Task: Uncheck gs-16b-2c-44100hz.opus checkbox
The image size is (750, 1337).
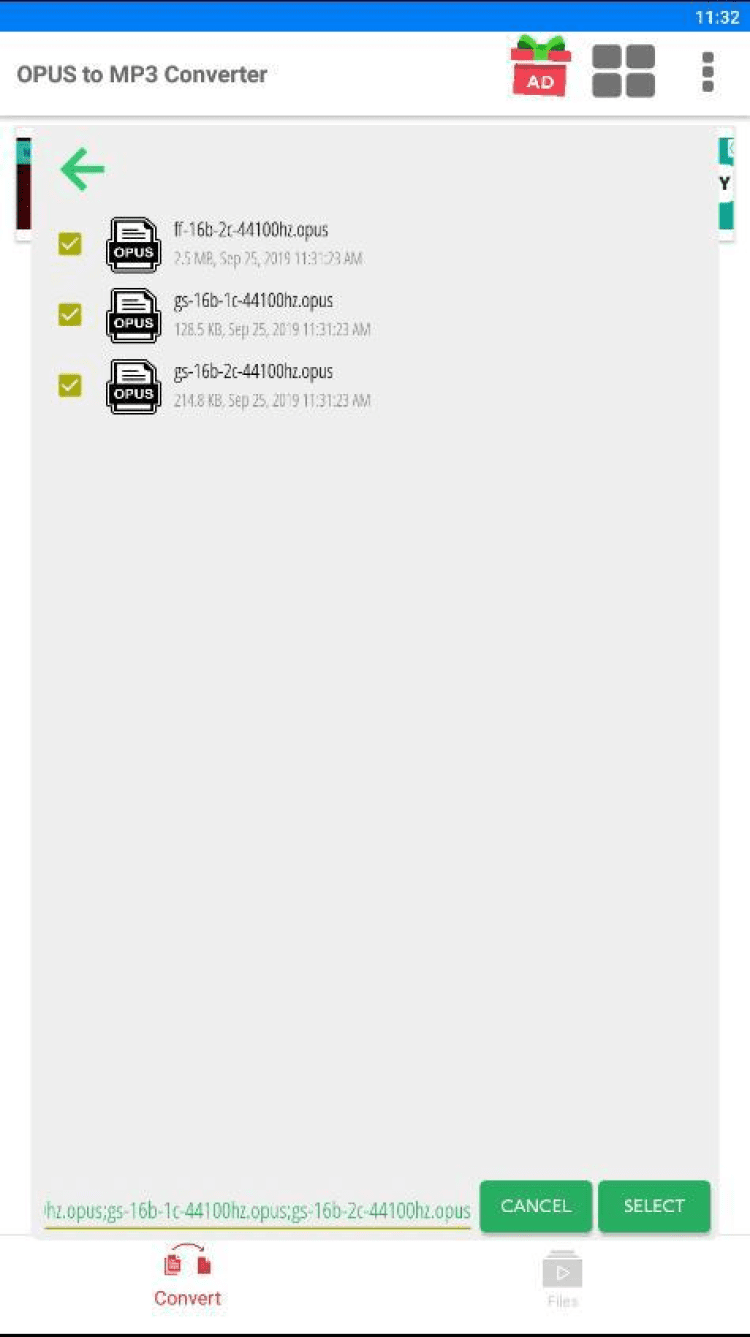Action: tap(70, 385)
